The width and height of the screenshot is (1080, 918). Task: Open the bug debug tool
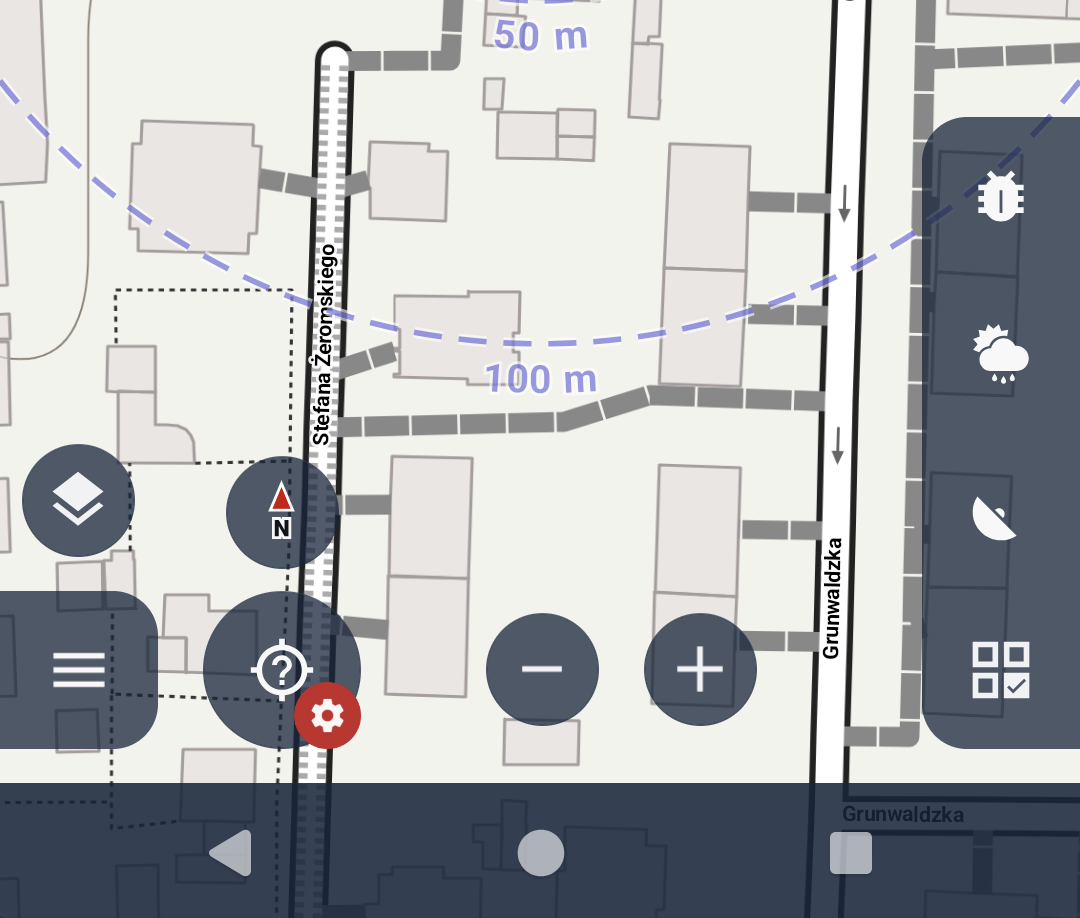pyautogui.click(x=1000, y=197)
